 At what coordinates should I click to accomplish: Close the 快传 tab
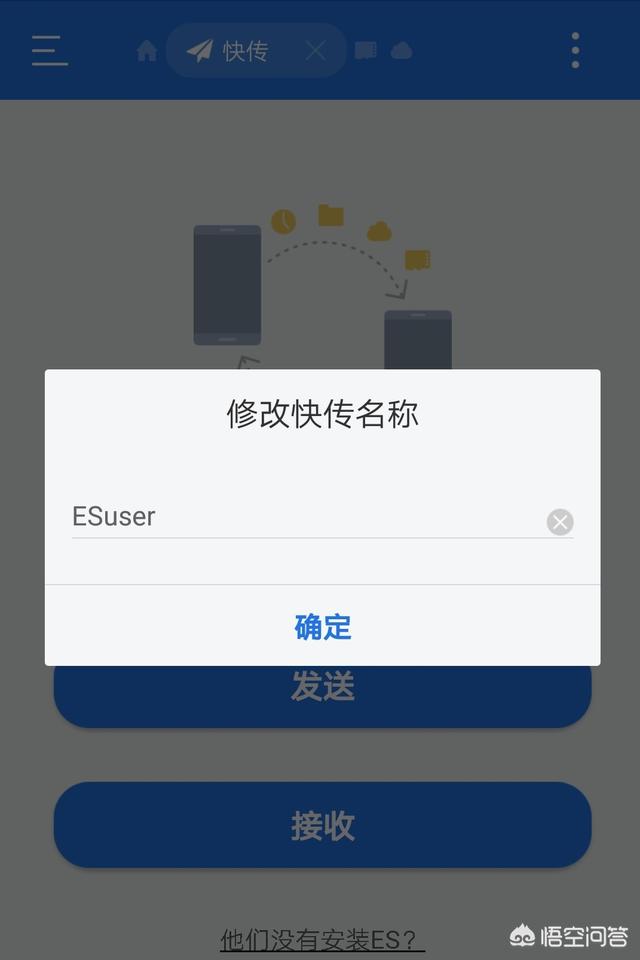coord(315,50)
